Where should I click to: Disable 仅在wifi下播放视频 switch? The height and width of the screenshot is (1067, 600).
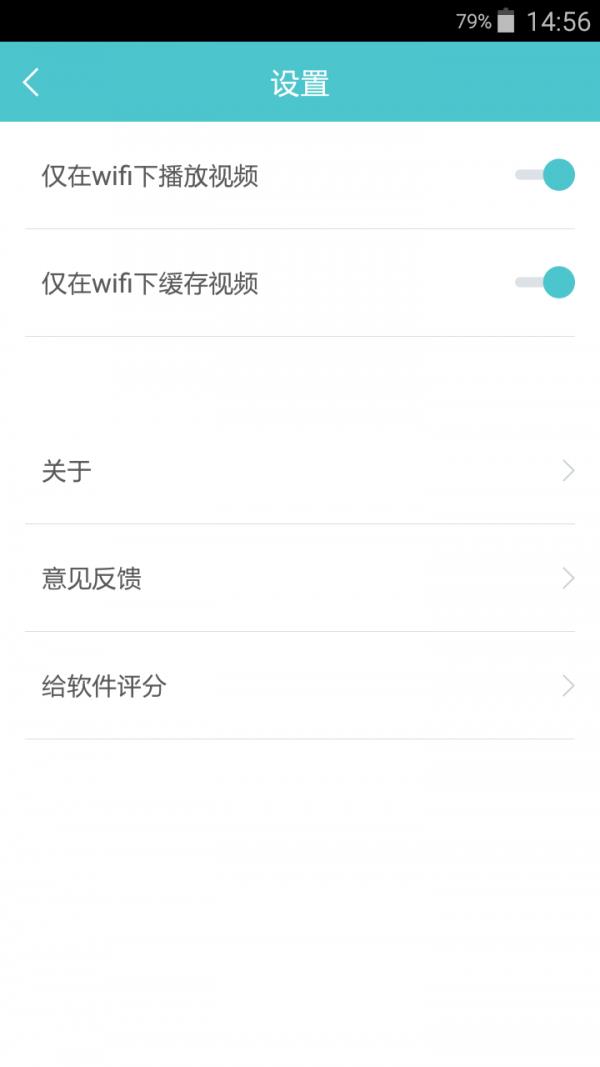[x=545, y=175]
